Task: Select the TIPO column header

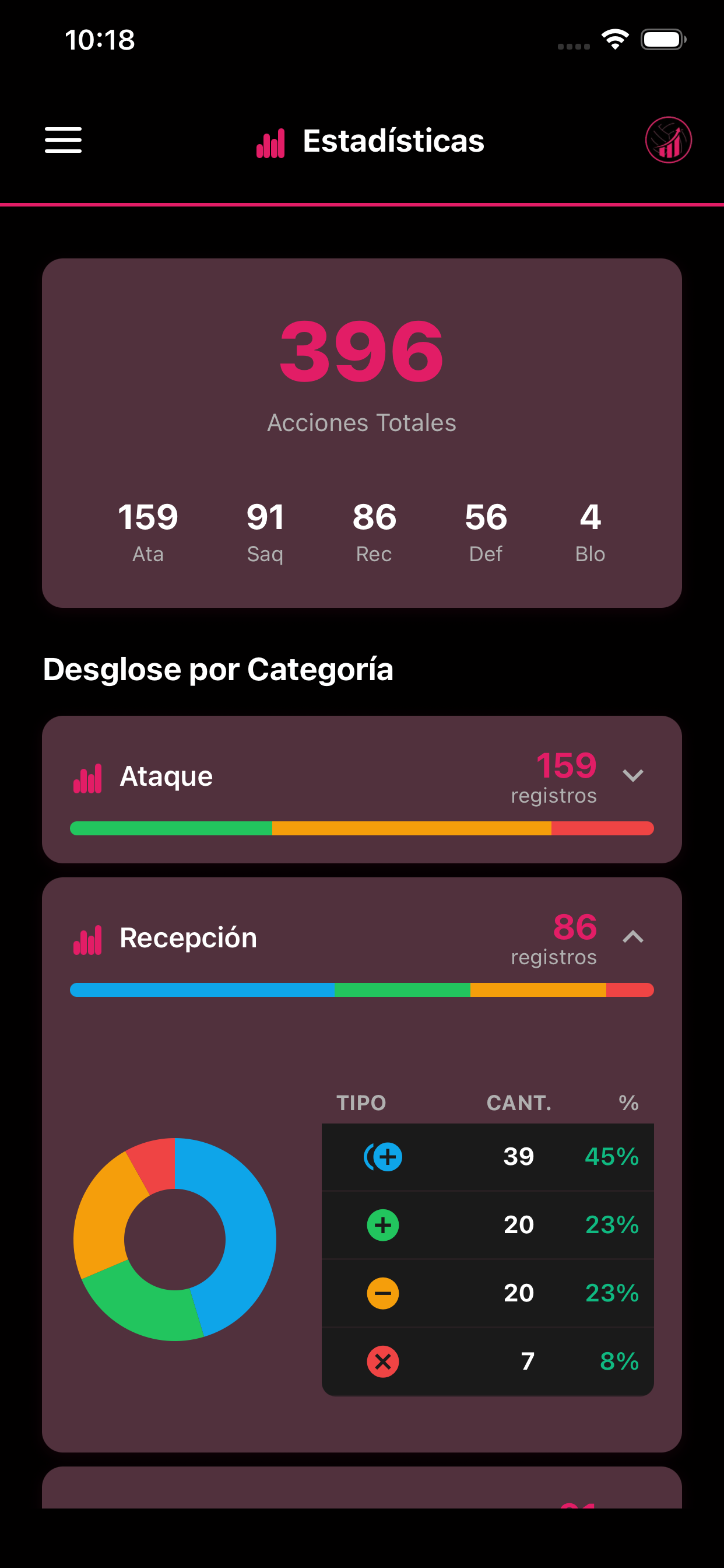Action: (x=361, y=1103)
